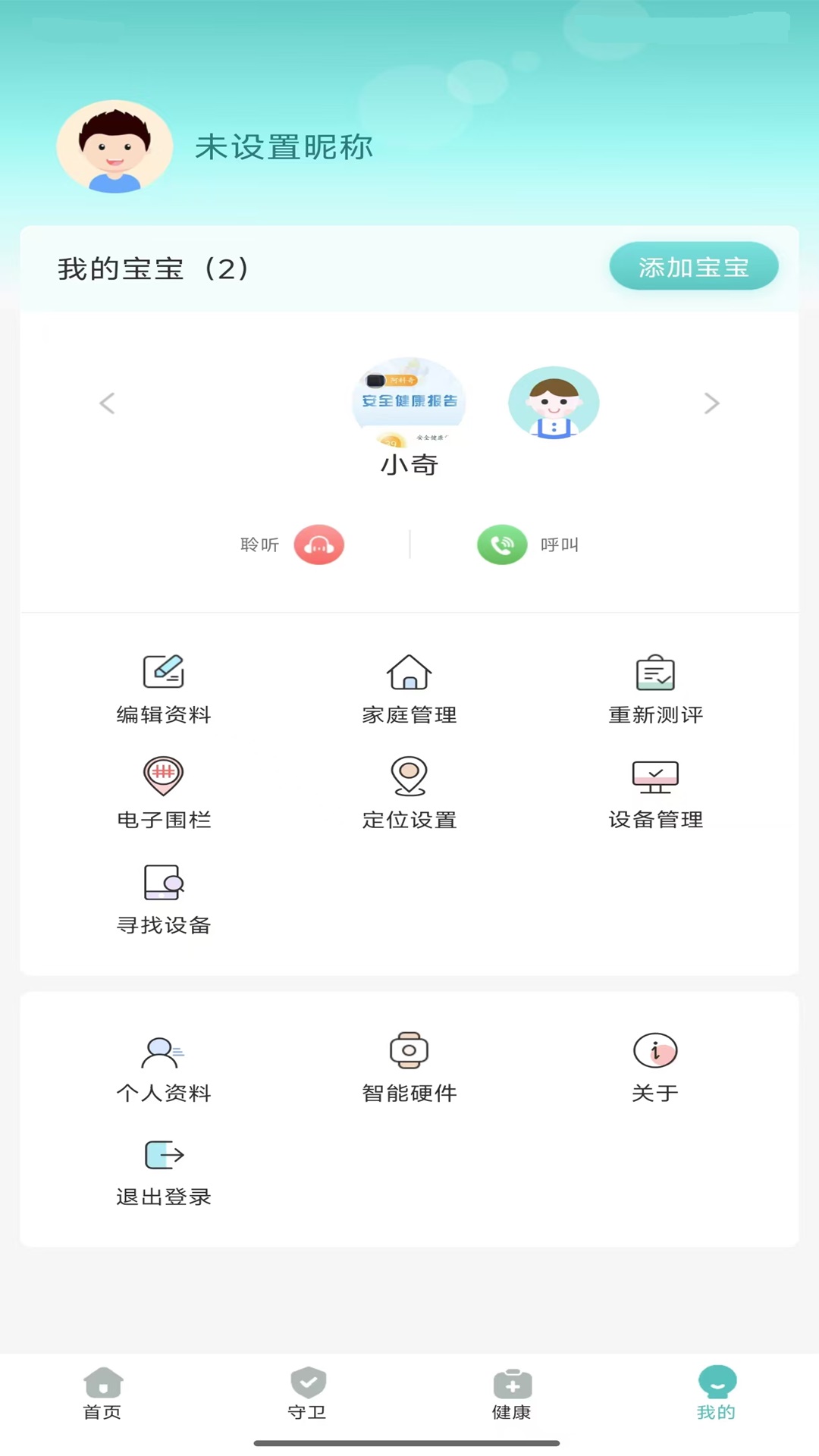Start a call via the 呼叫 green button
This screenshot has width=819, height=1456.
click(501, 544)
